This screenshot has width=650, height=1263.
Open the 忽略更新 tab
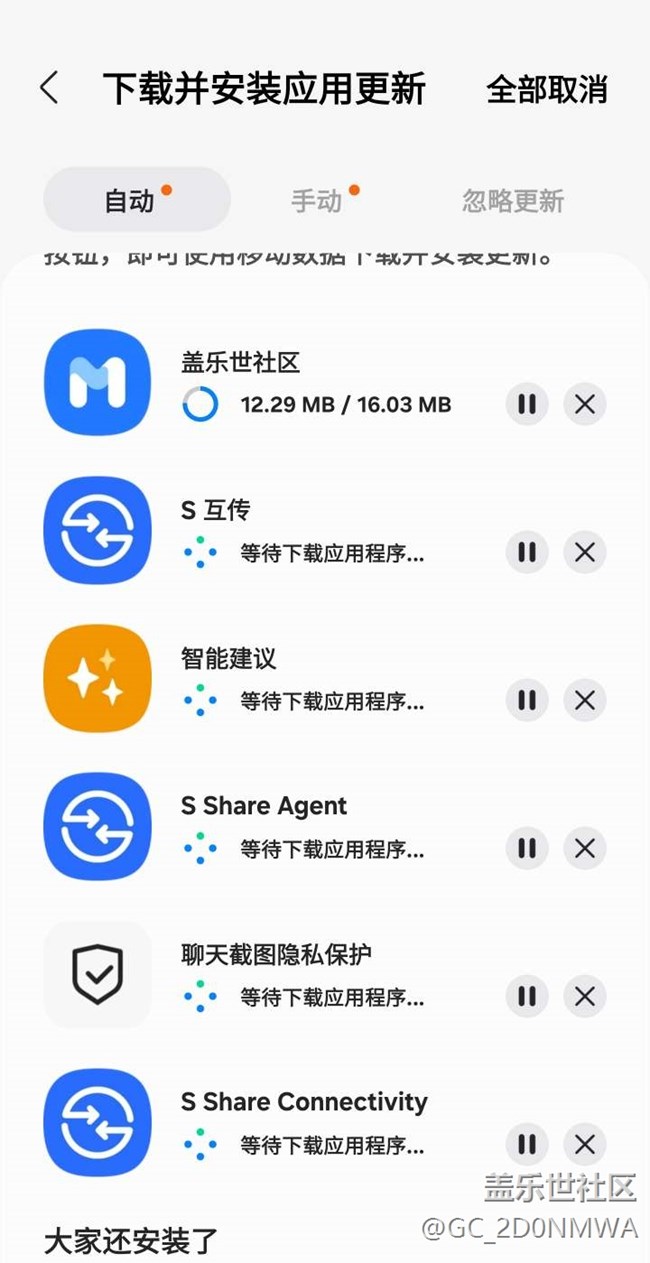click(x=512, y=201)
